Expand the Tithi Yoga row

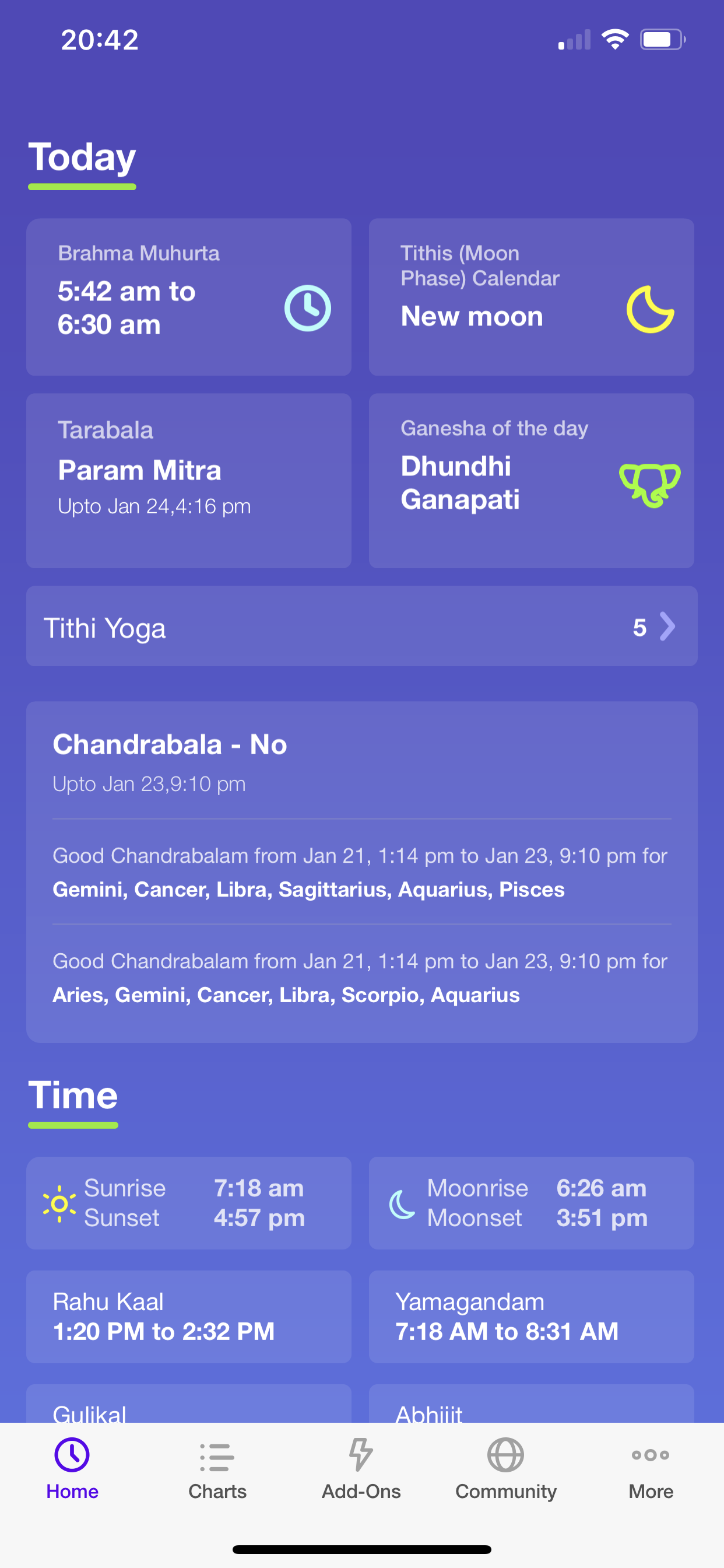coord(361,626)
